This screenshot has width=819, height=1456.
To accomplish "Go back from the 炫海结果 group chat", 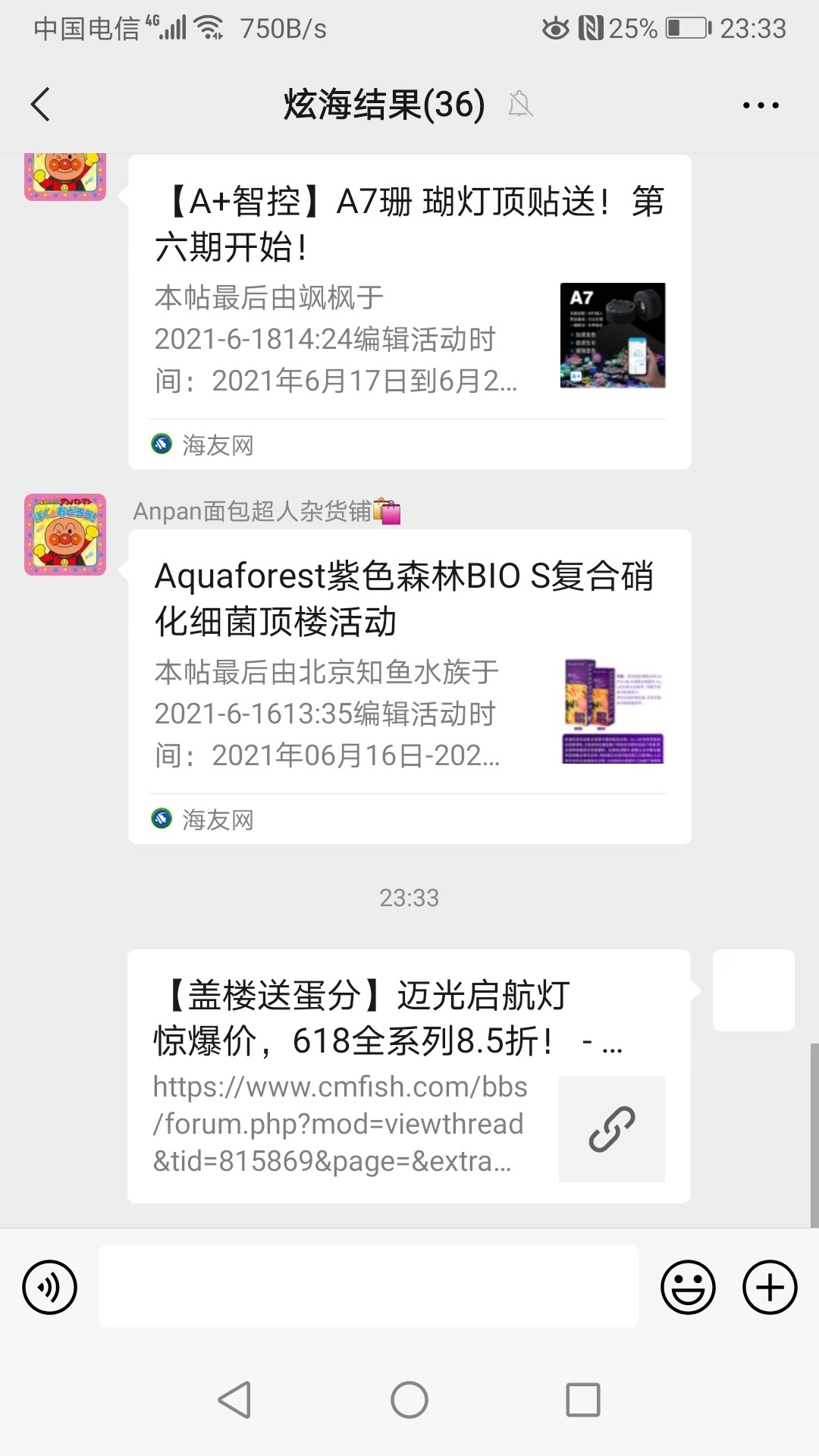I will [x=41, y=104].
